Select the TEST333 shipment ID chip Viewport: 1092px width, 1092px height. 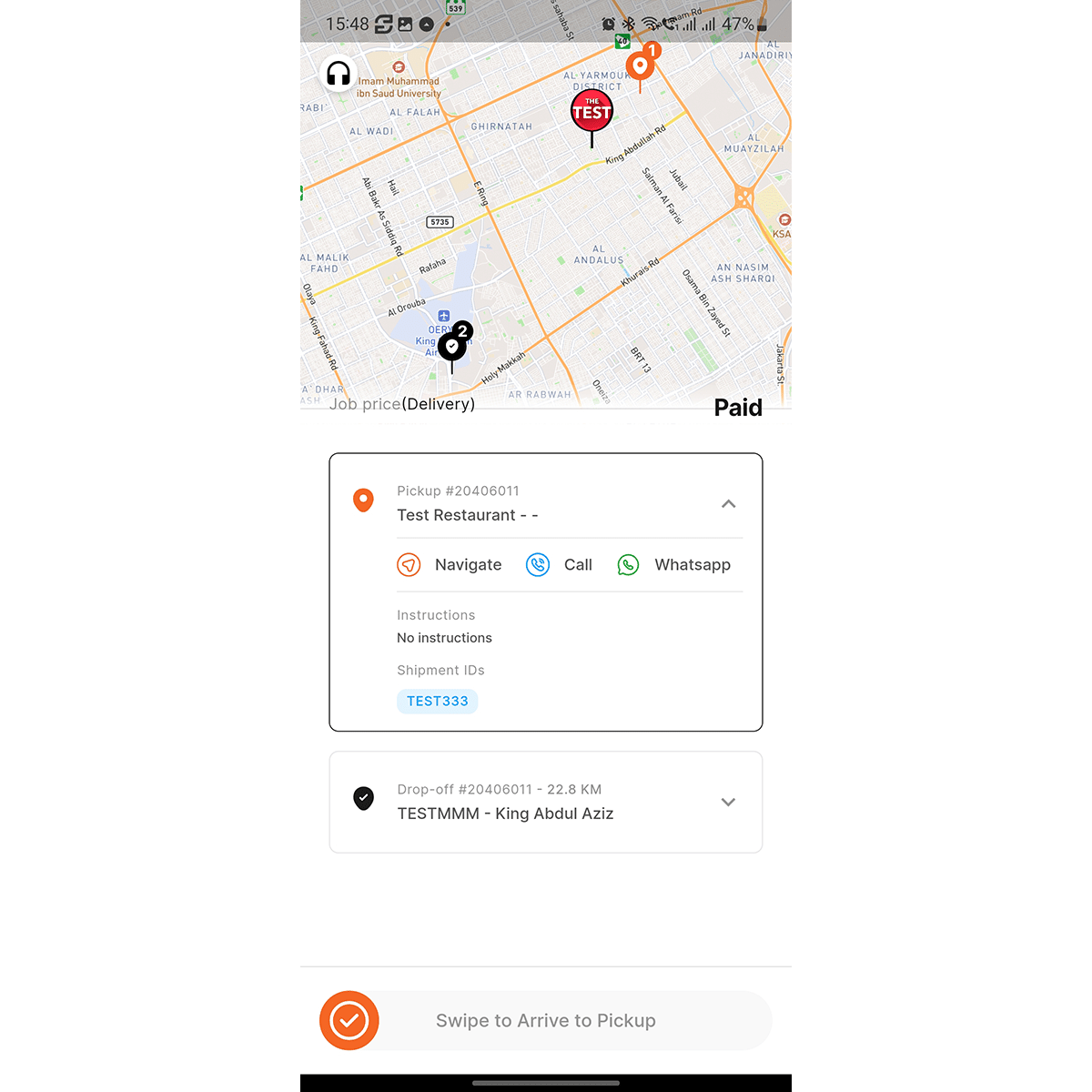click(x=437, y=702)
